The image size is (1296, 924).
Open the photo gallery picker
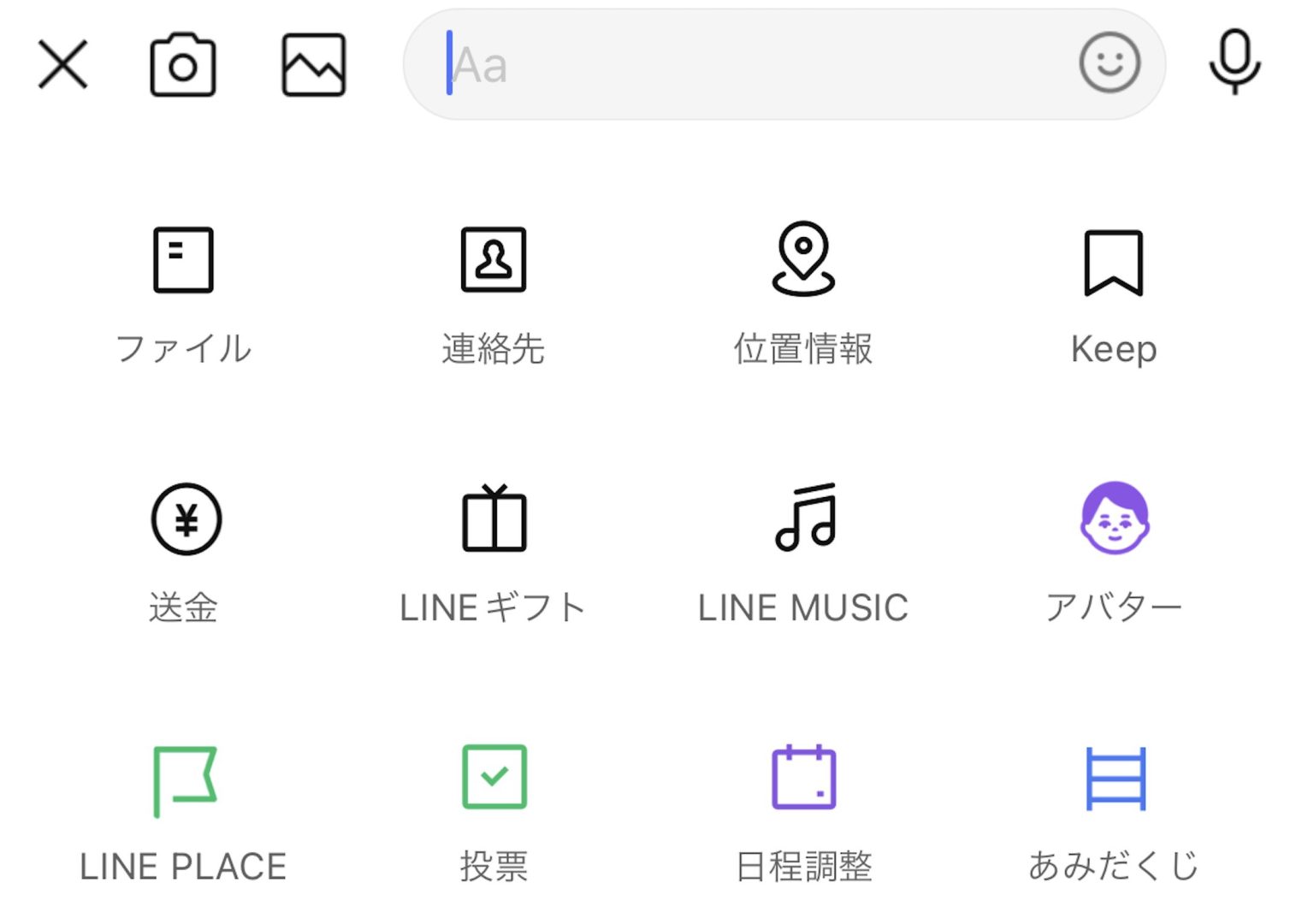click(x=314, y=65)
